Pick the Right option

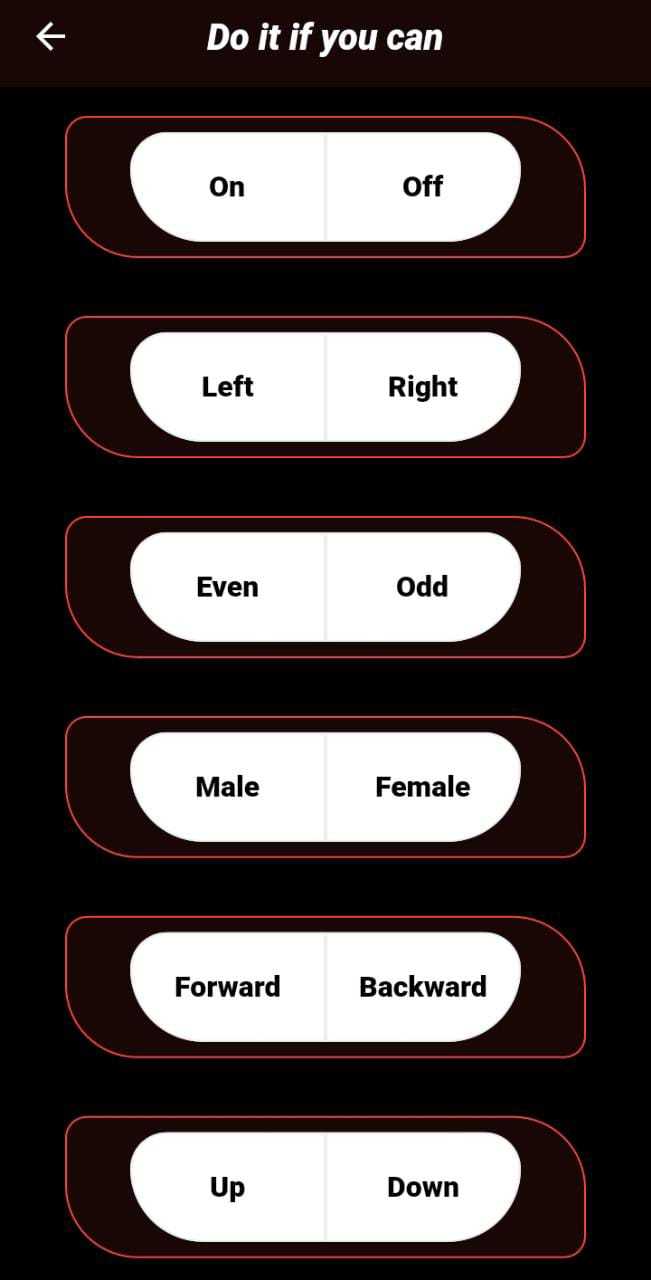422,387
